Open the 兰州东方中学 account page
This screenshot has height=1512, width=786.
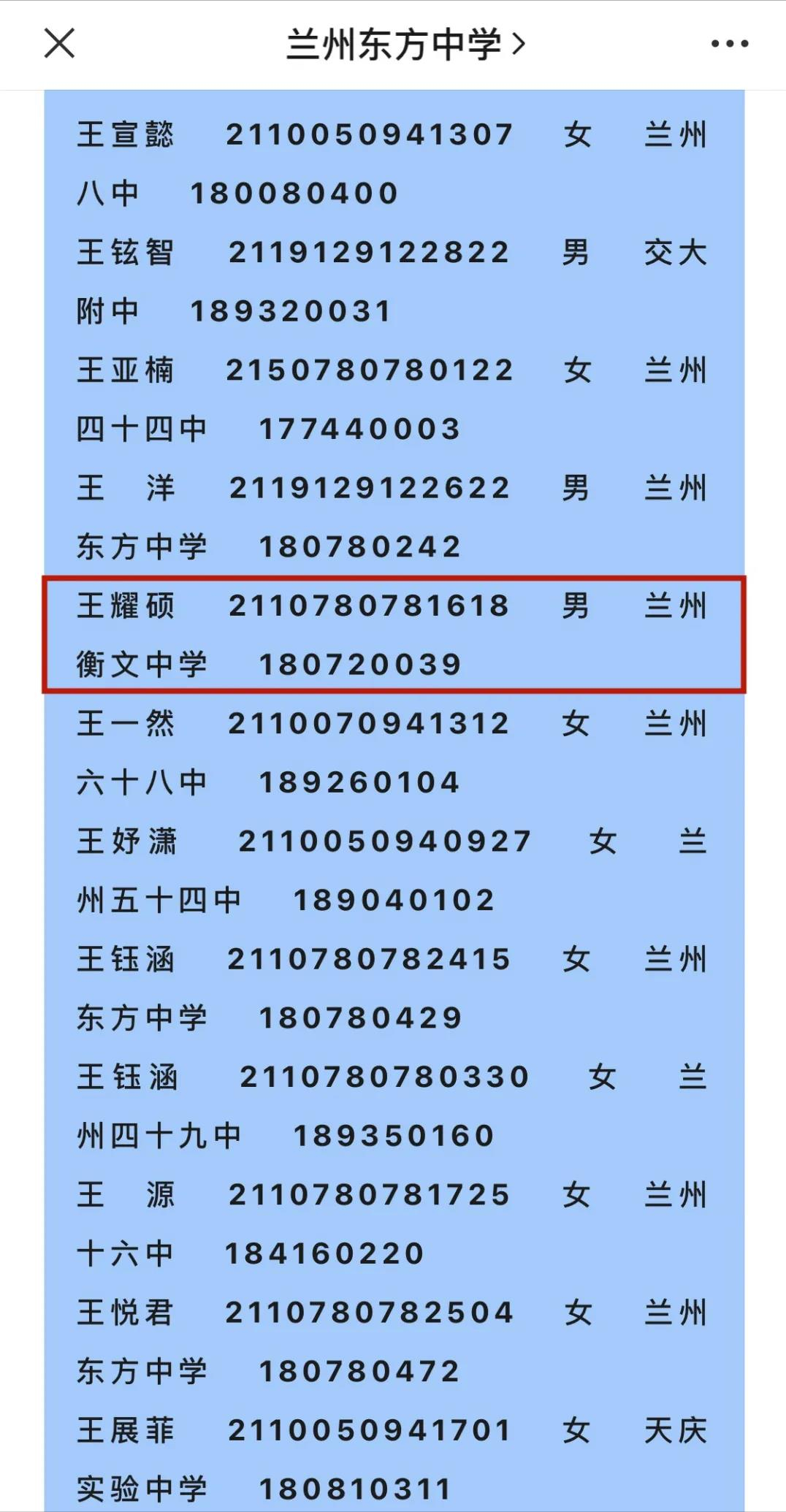(x=405, y=45)
